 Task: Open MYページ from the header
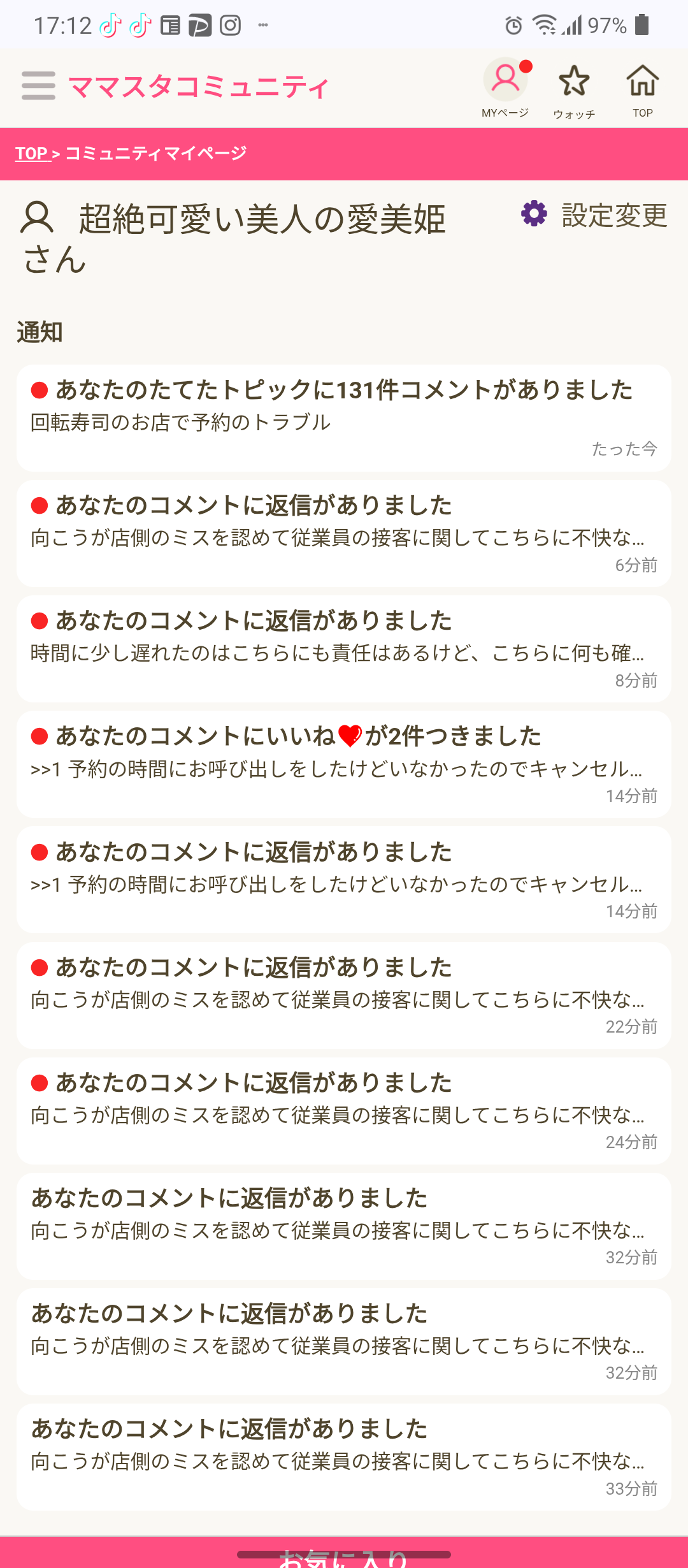click(506, 88)
